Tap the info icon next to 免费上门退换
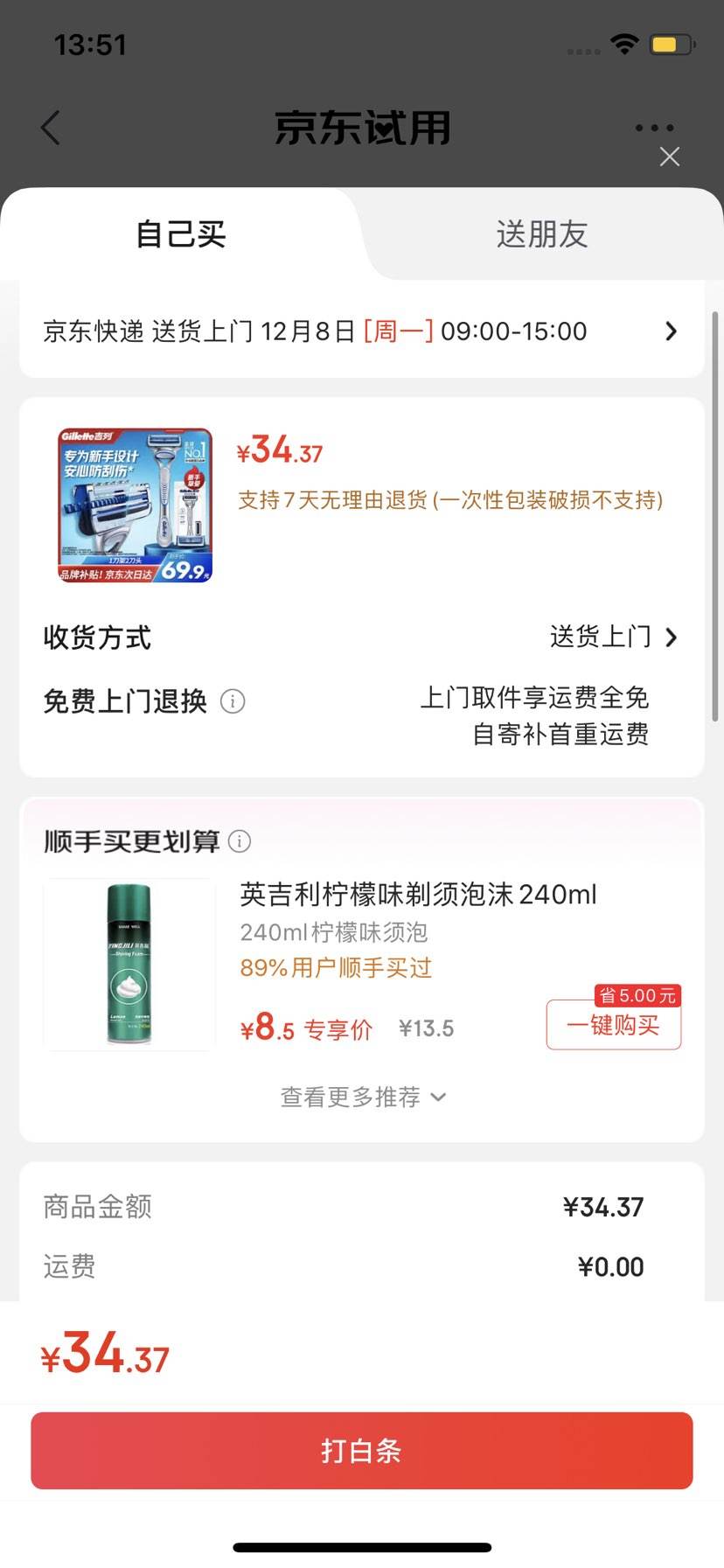The height and width of the screenshot is (1568, 724). coord(232,701)
